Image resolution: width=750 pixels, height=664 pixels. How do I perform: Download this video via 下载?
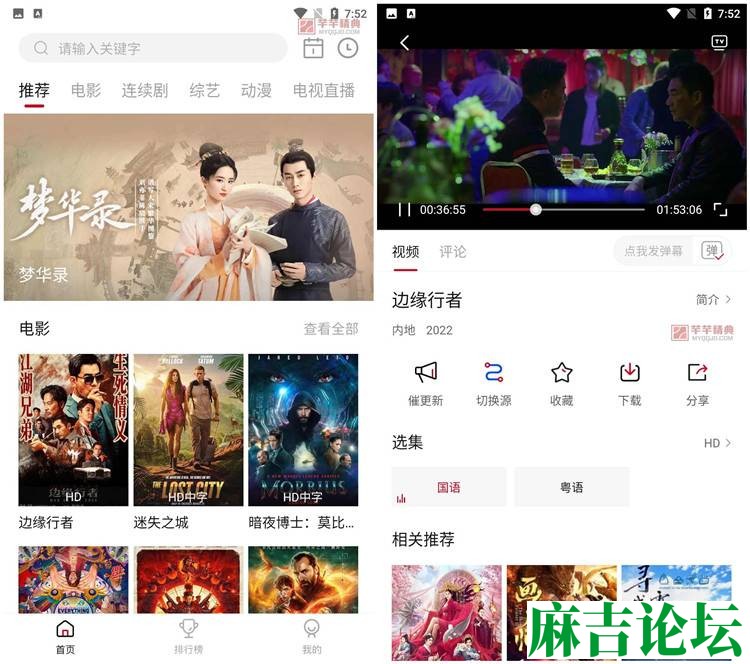tap(629, 383)
